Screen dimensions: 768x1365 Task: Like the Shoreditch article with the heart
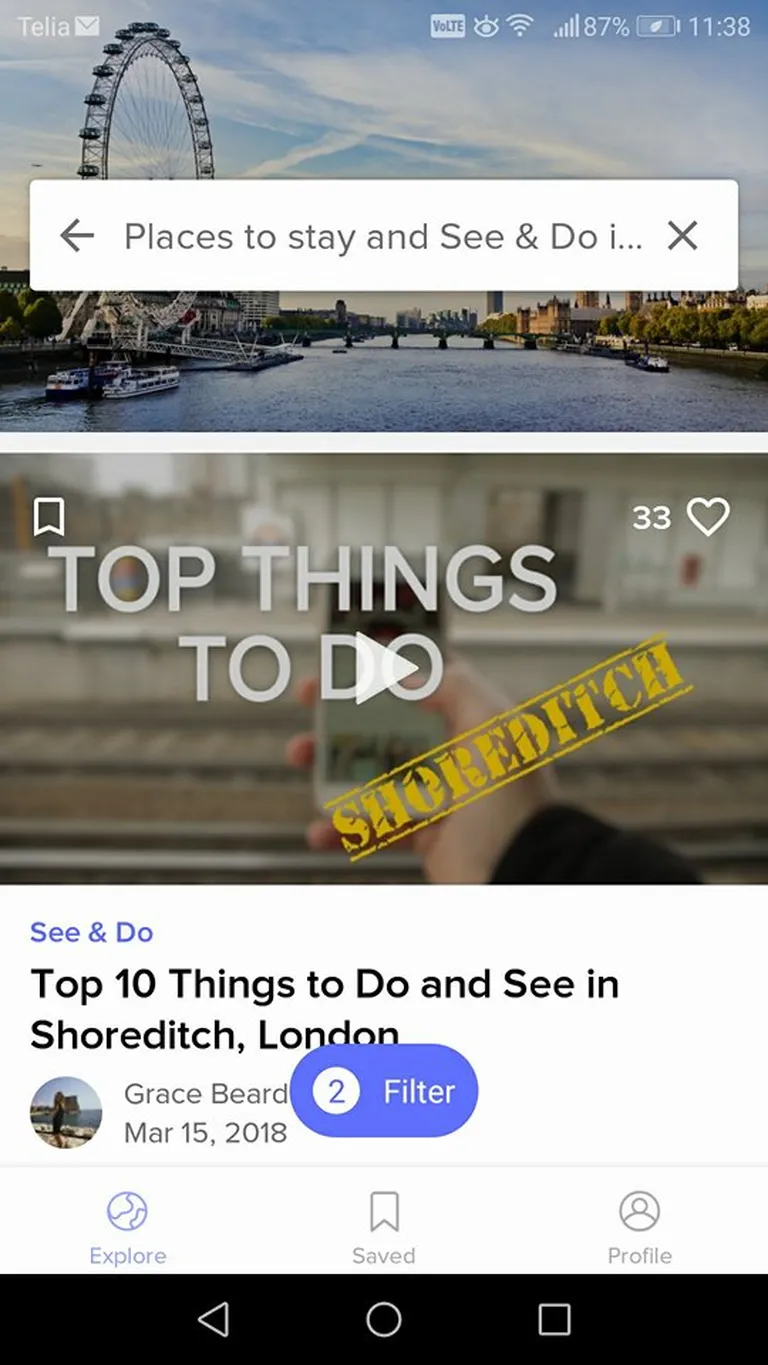[708, 517]
